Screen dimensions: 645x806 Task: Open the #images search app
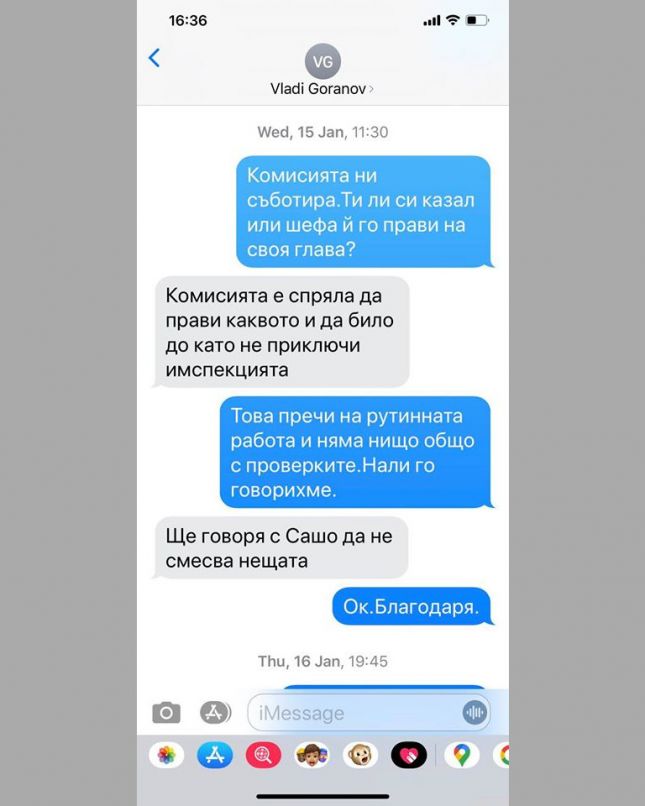[264, 755]
